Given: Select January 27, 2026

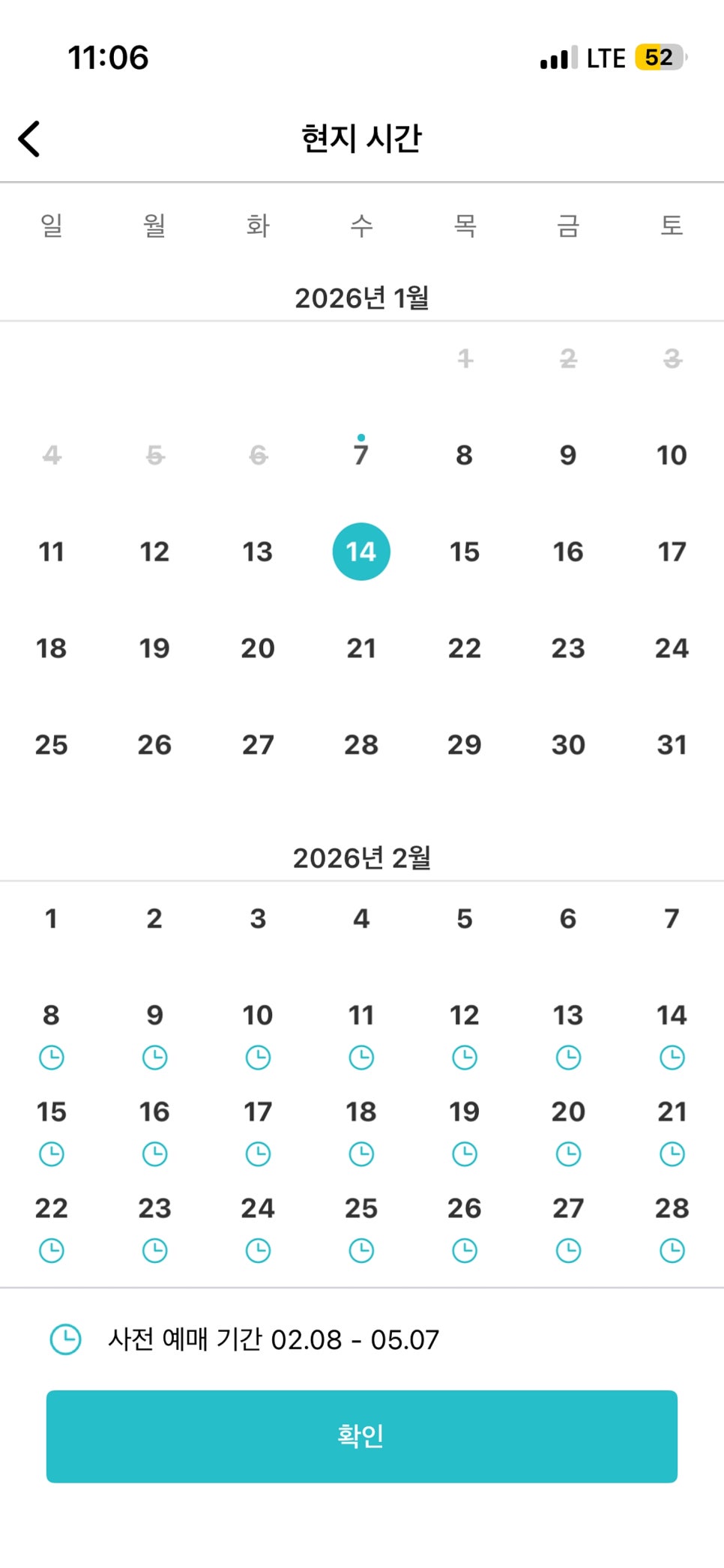Looking at the screenshot, I should (x=258, y=744).
